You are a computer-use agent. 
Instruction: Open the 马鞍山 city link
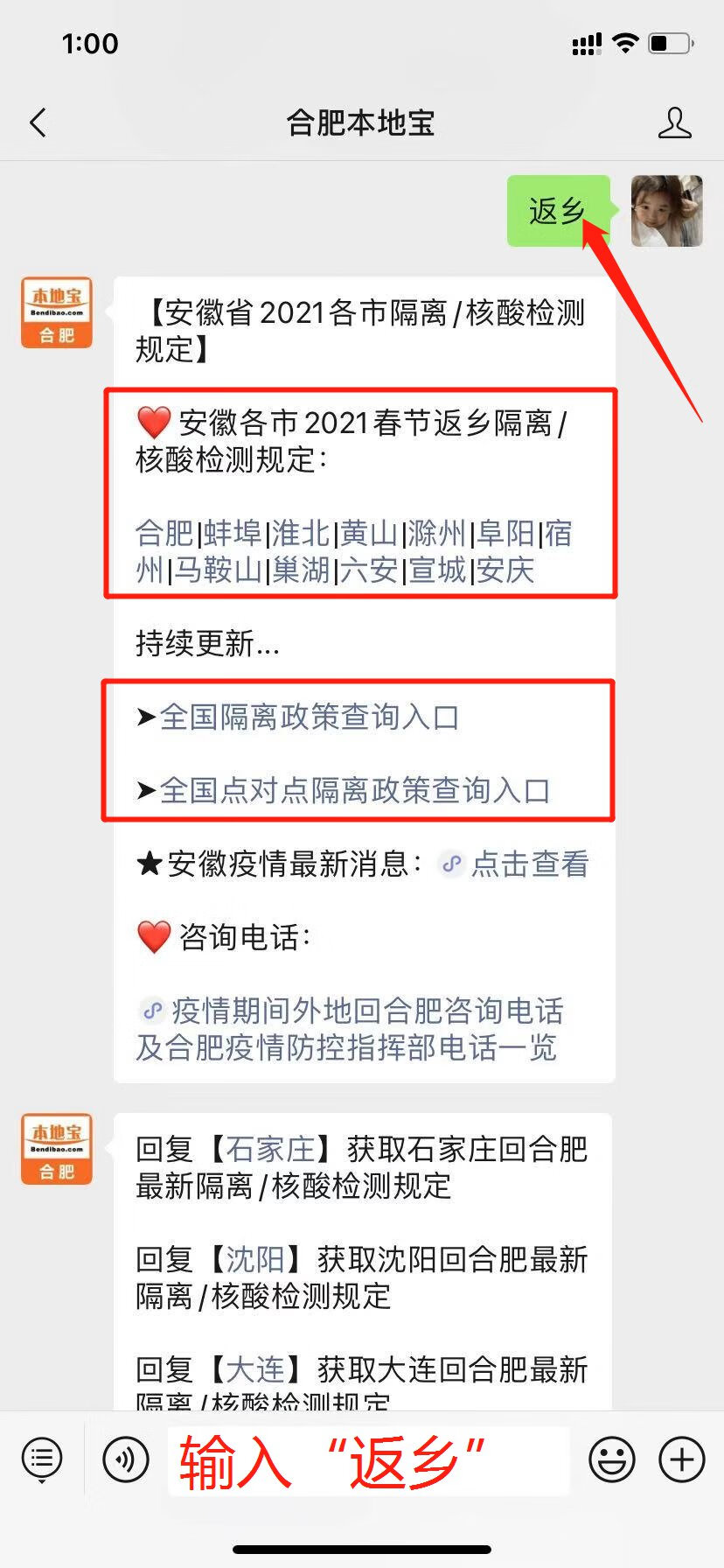click(x=219, y=570)
